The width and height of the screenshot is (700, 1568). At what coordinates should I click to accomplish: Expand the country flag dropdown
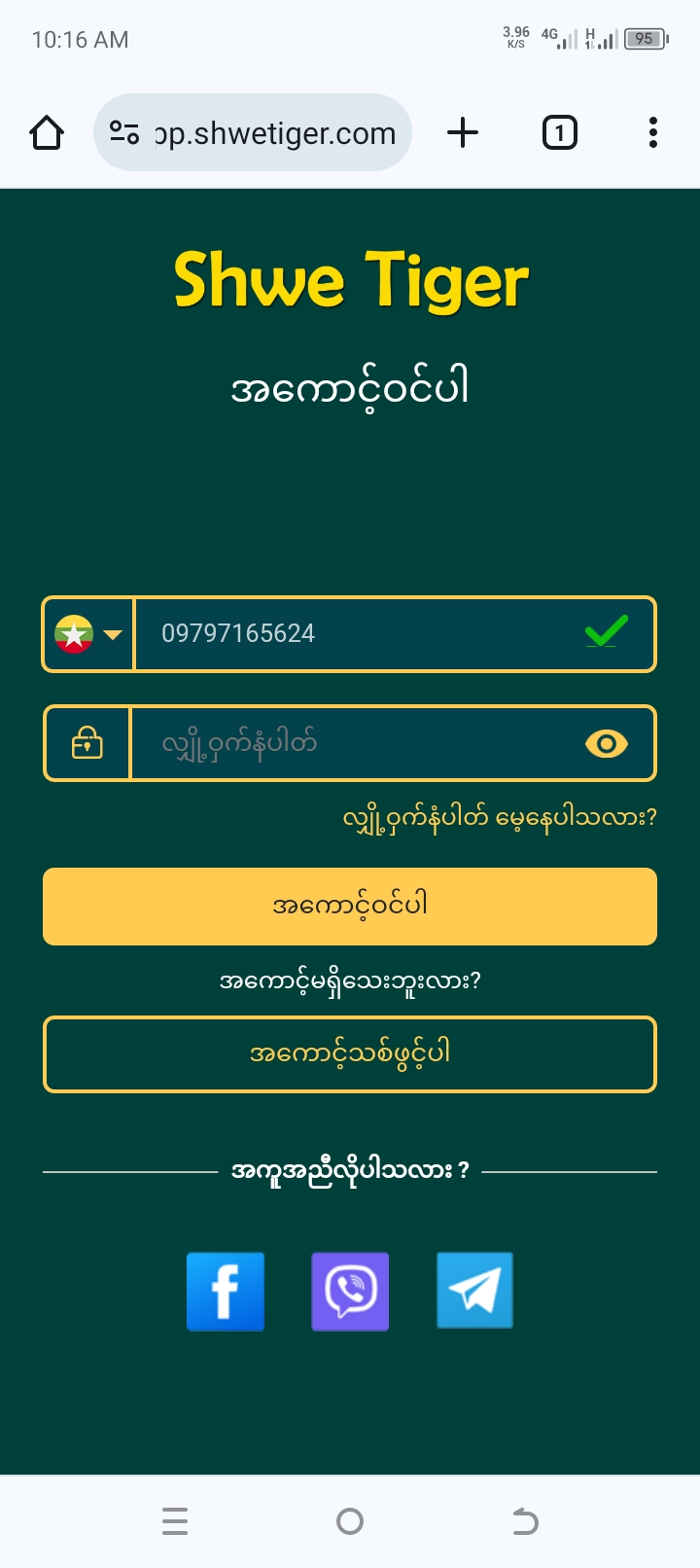point(88,634)
